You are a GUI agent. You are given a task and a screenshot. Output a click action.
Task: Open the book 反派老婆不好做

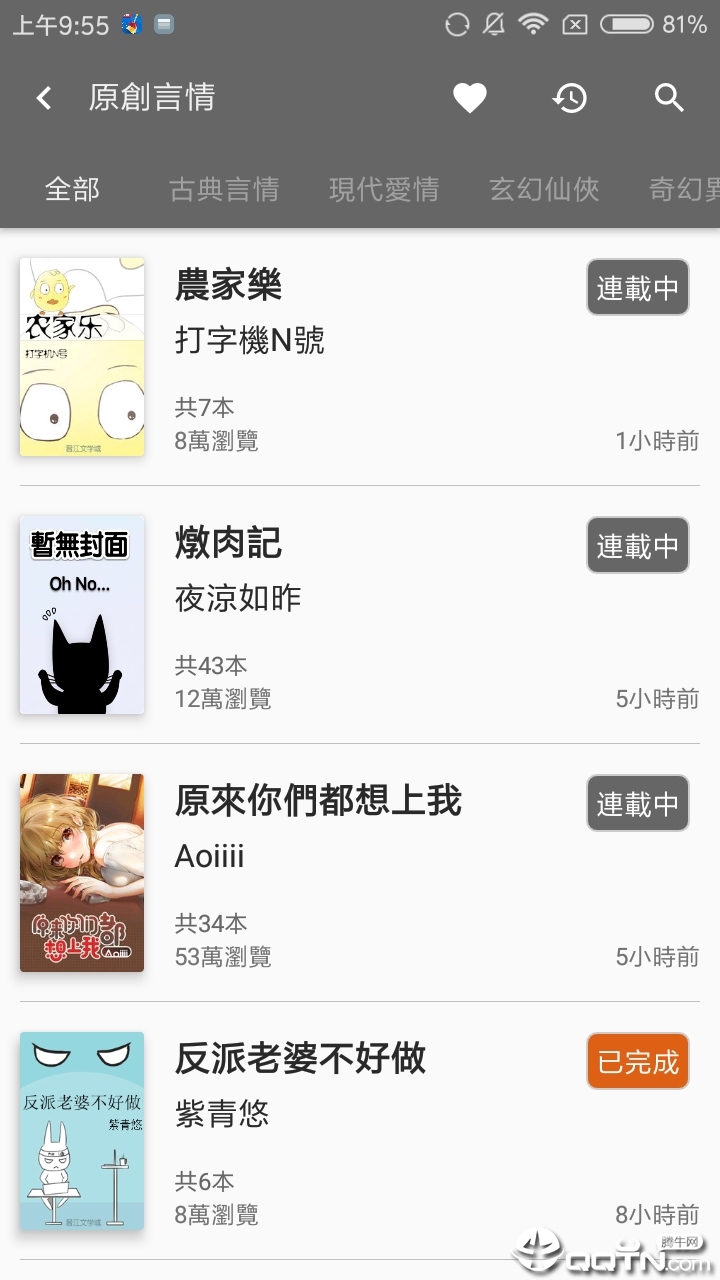(x=300, y=1058)
